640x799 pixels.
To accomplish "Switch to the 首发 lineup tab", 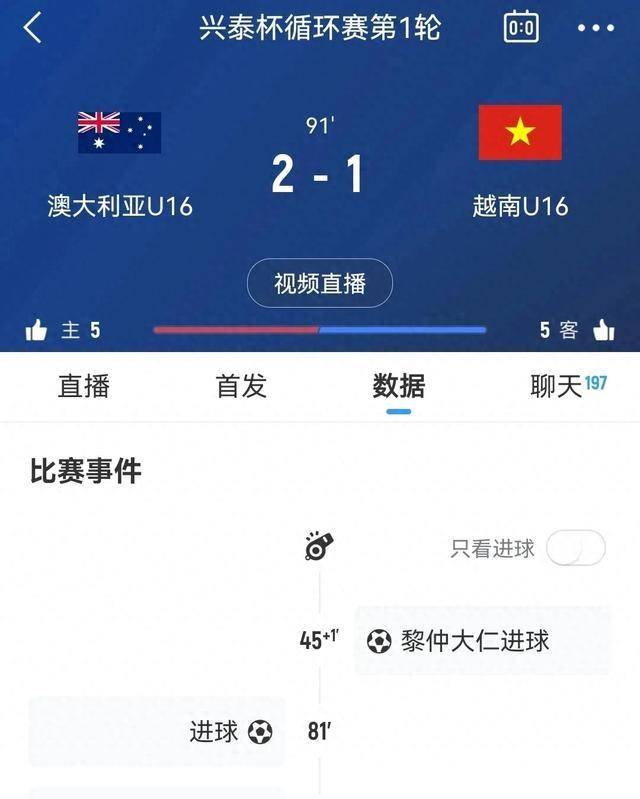I will tap(241, 386).
